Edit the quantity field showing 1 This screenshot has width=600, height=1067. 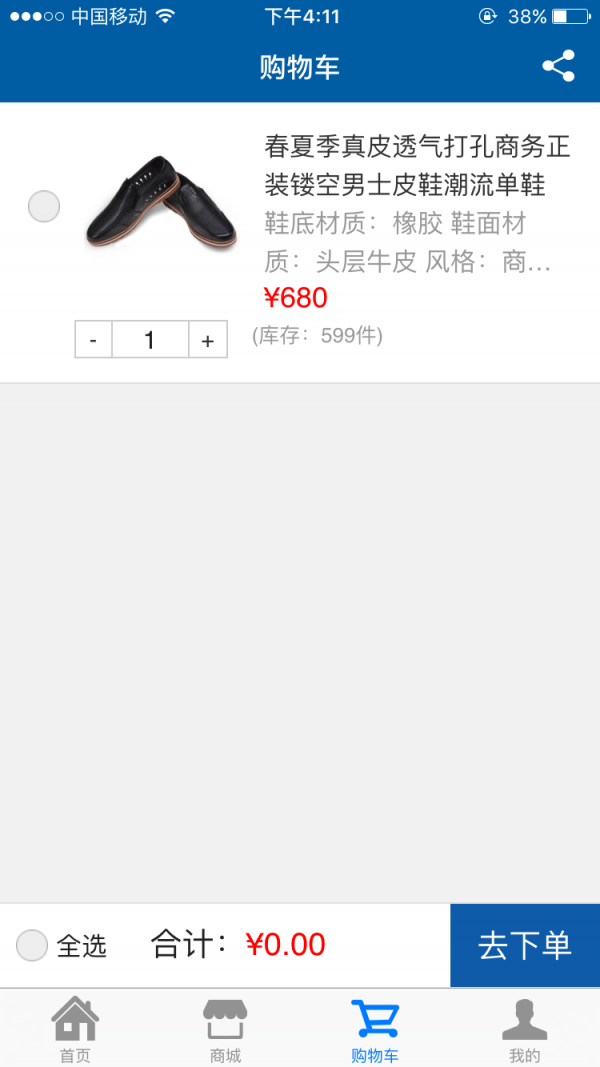(x=150, y=340)
